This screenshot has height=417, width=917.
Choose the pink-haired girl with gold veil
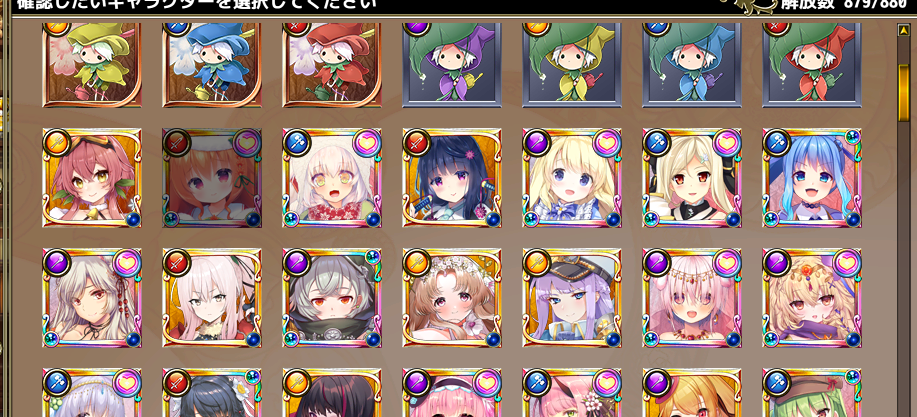click(692, 298)
